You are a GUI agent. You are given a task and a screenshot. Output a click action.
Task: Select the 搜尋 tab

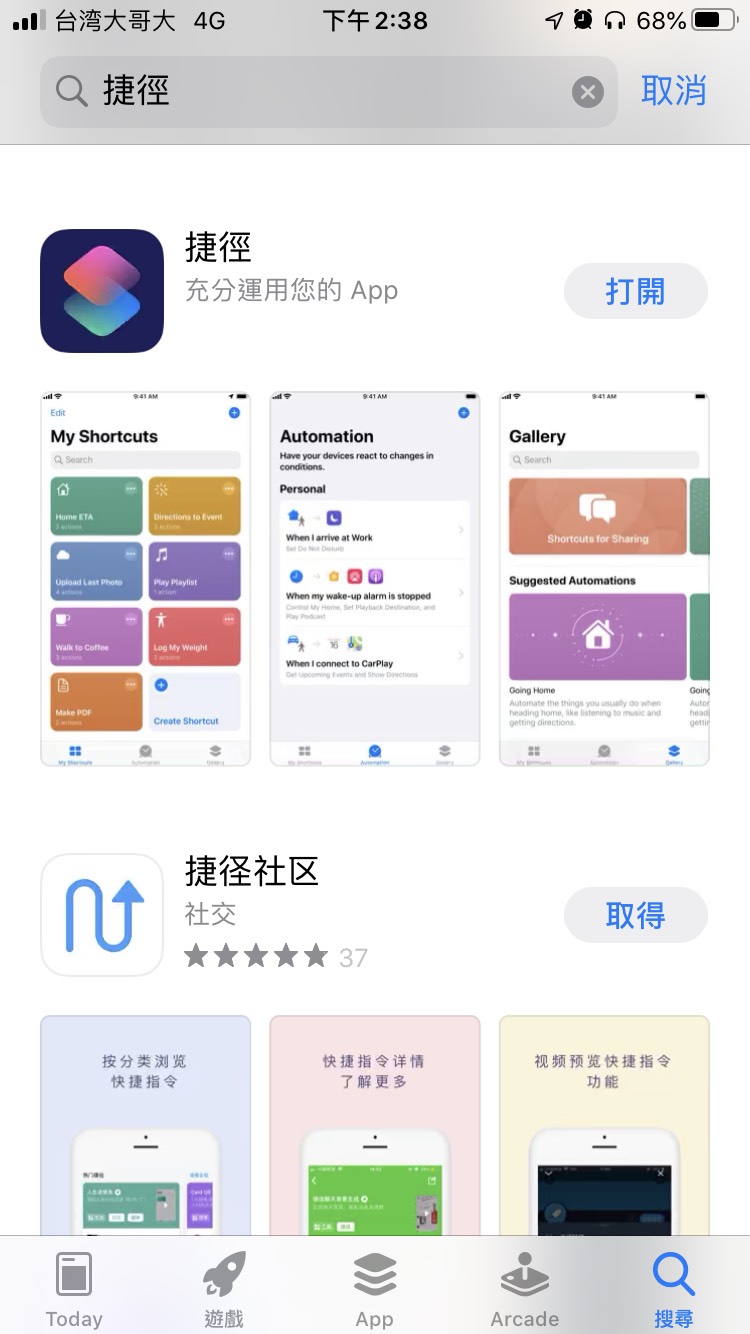click(x=673, y=1288)
